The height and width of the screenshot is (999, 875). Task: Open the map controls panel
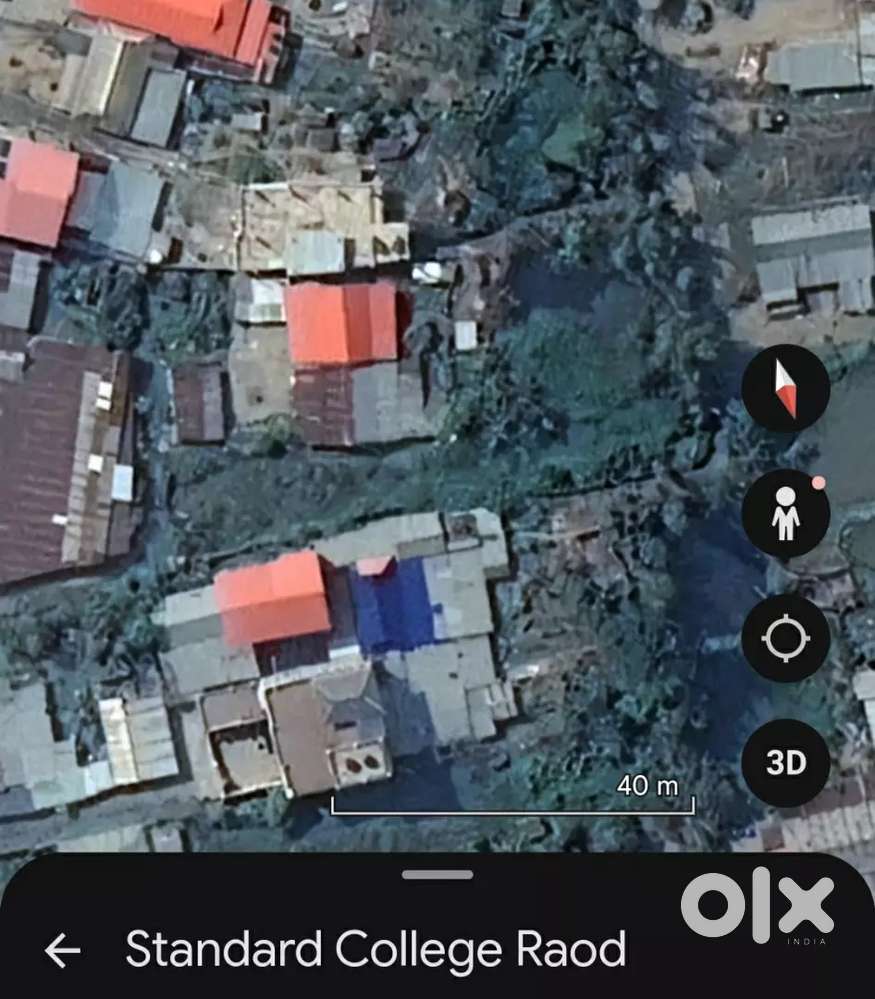point(786,575)
